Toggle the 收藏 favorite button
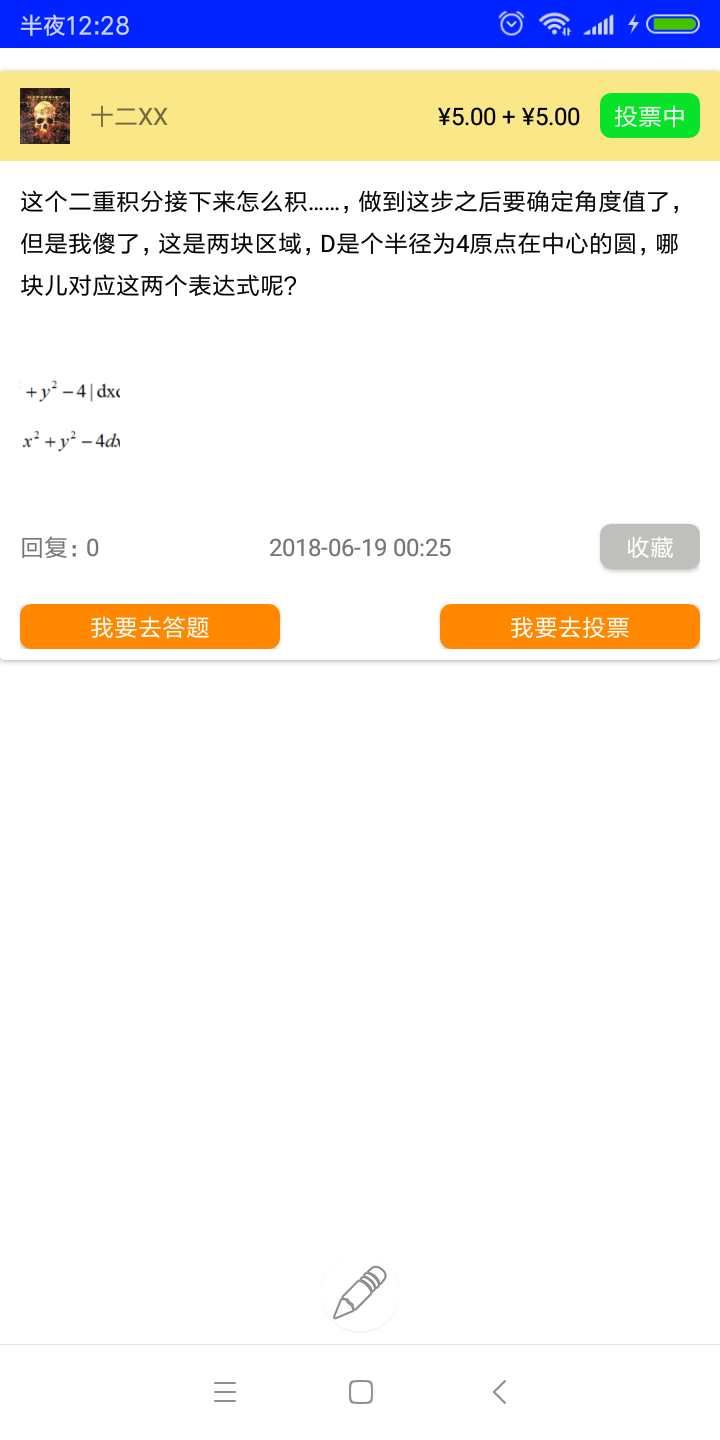Image resolution: width=720 pixels, height=1440 pixels. click(x=649, y=547)
